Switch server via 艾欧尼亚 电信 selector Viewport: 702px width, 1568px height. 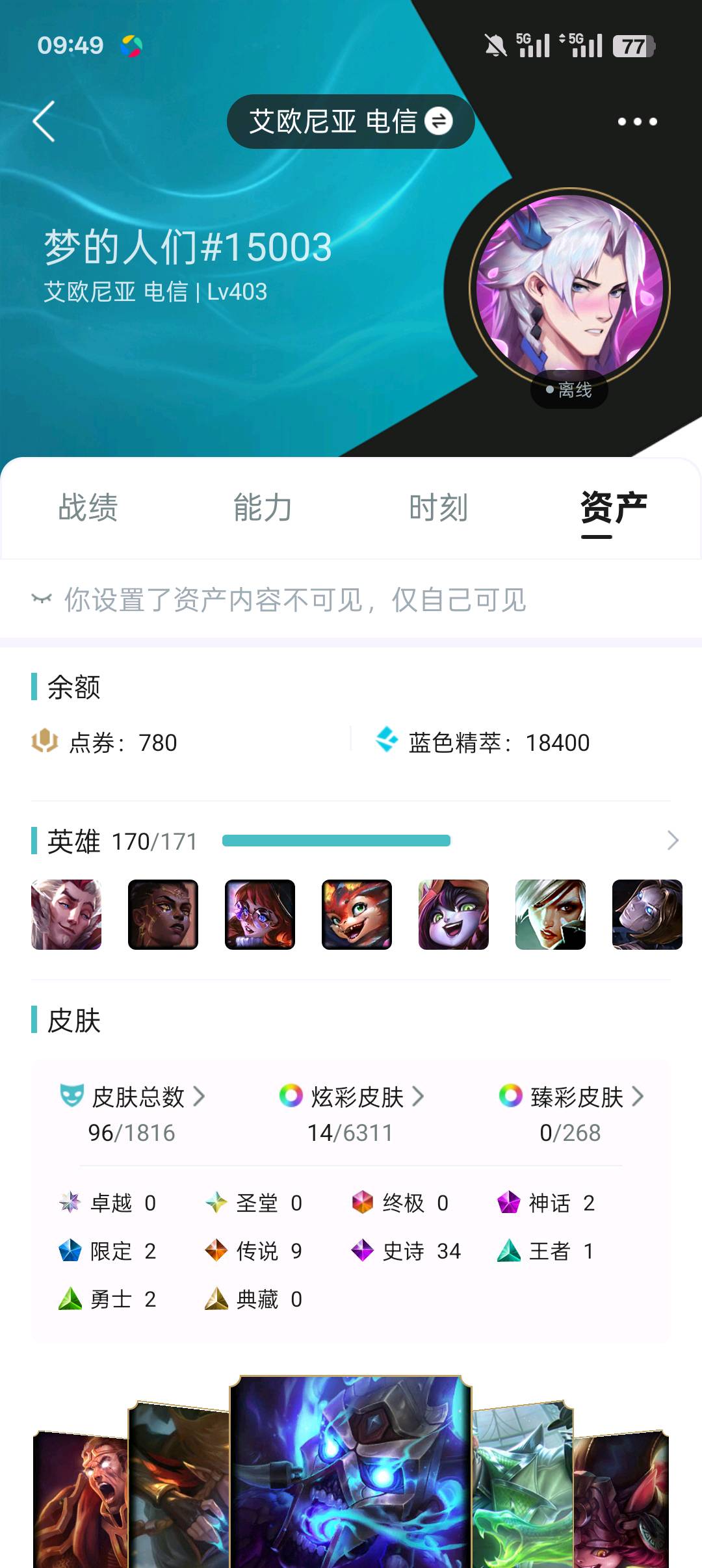point(350,122)
